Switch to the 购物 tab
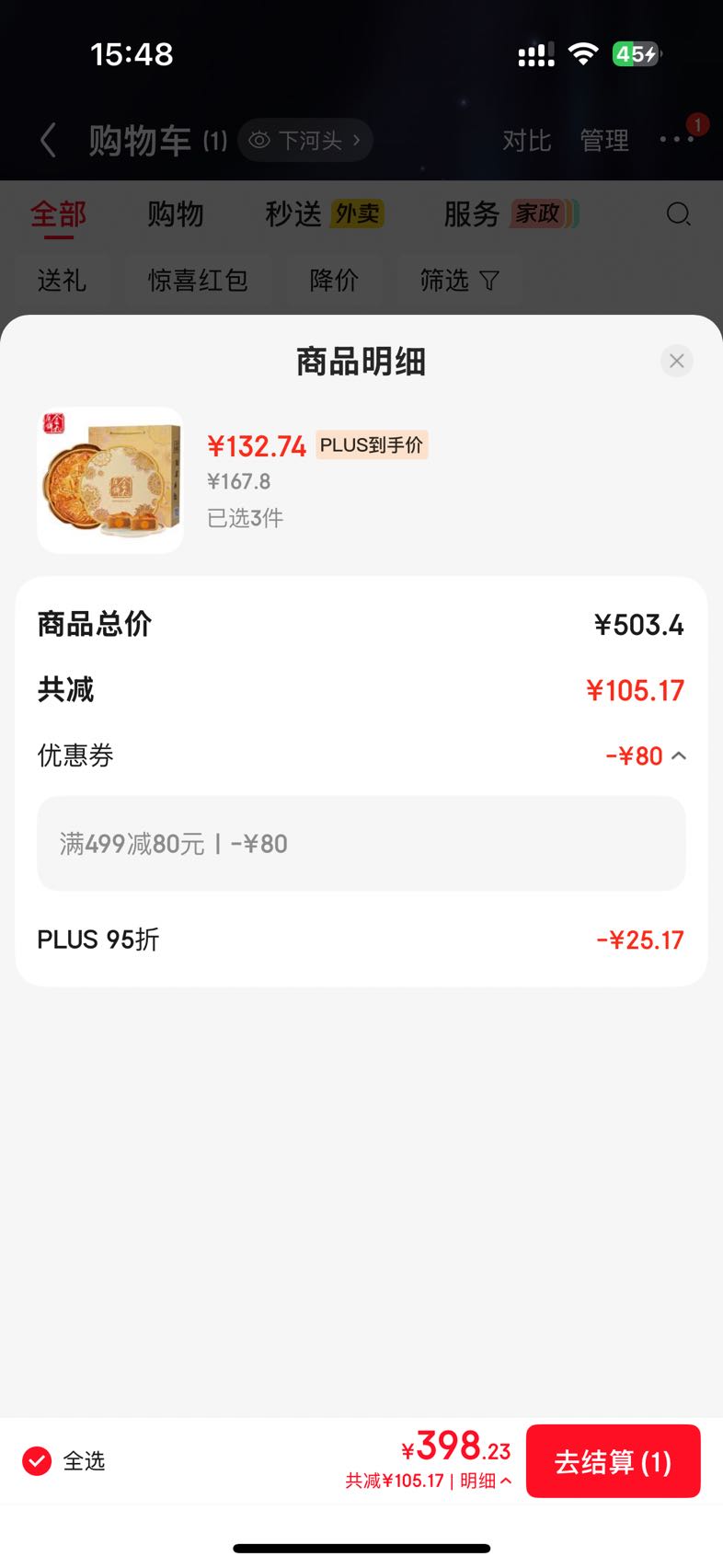Screen dimensions: 723x1568 pos(176,214)
